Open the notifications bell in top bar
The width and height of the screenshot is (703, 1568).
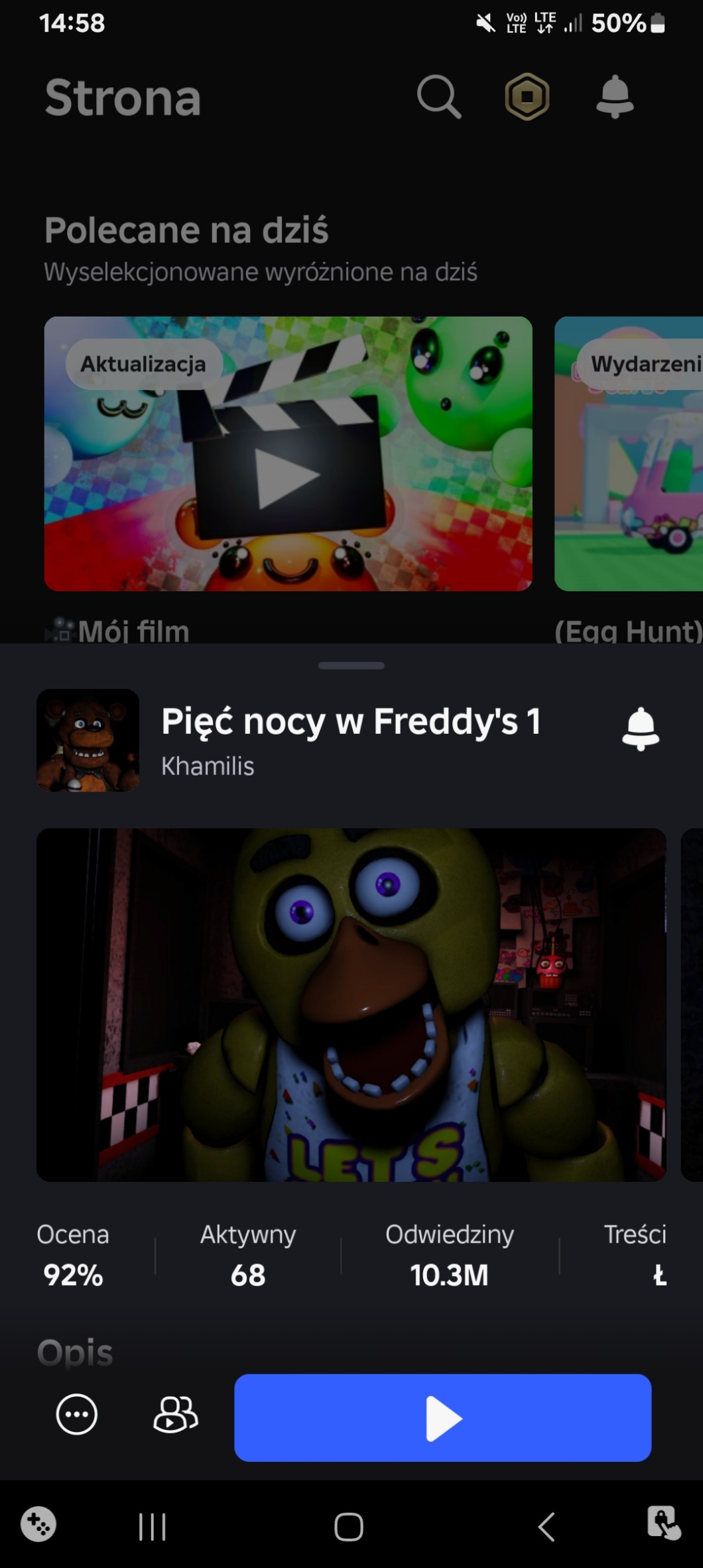coord(615,97)
